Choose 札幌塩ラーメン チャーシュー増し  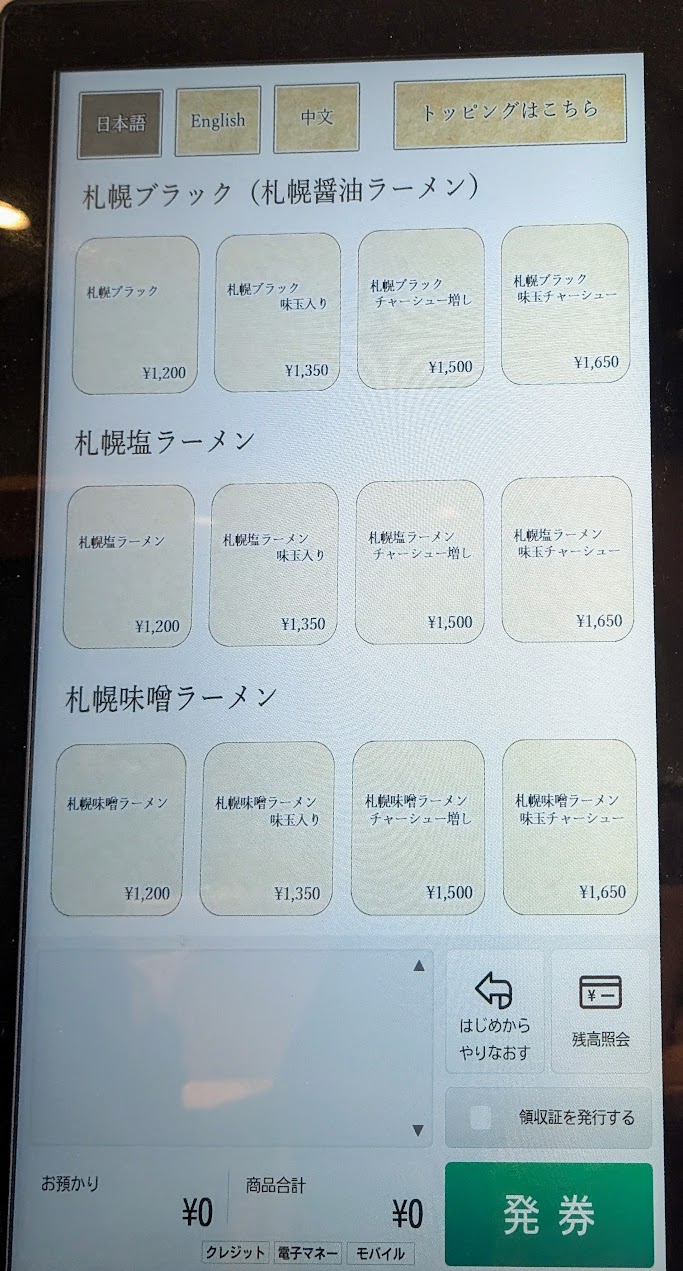420,561
